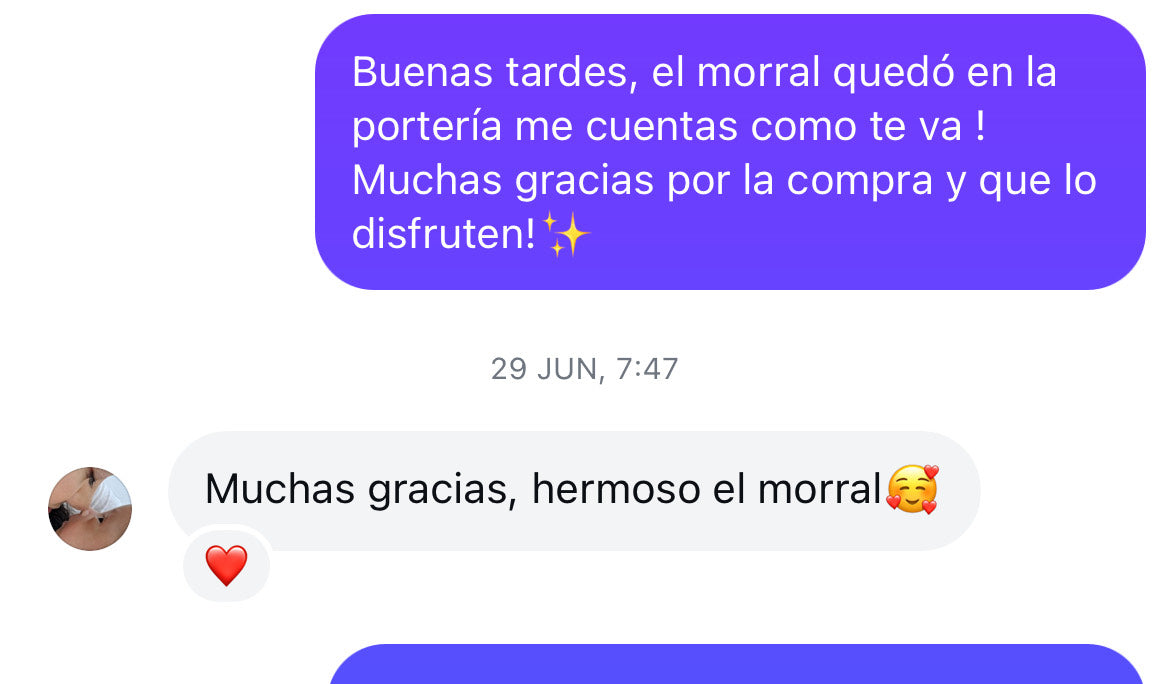Viewport: 1170px width, 684px height.
Task: Tap the heart reaction under the message
Action: pos(226,567)
